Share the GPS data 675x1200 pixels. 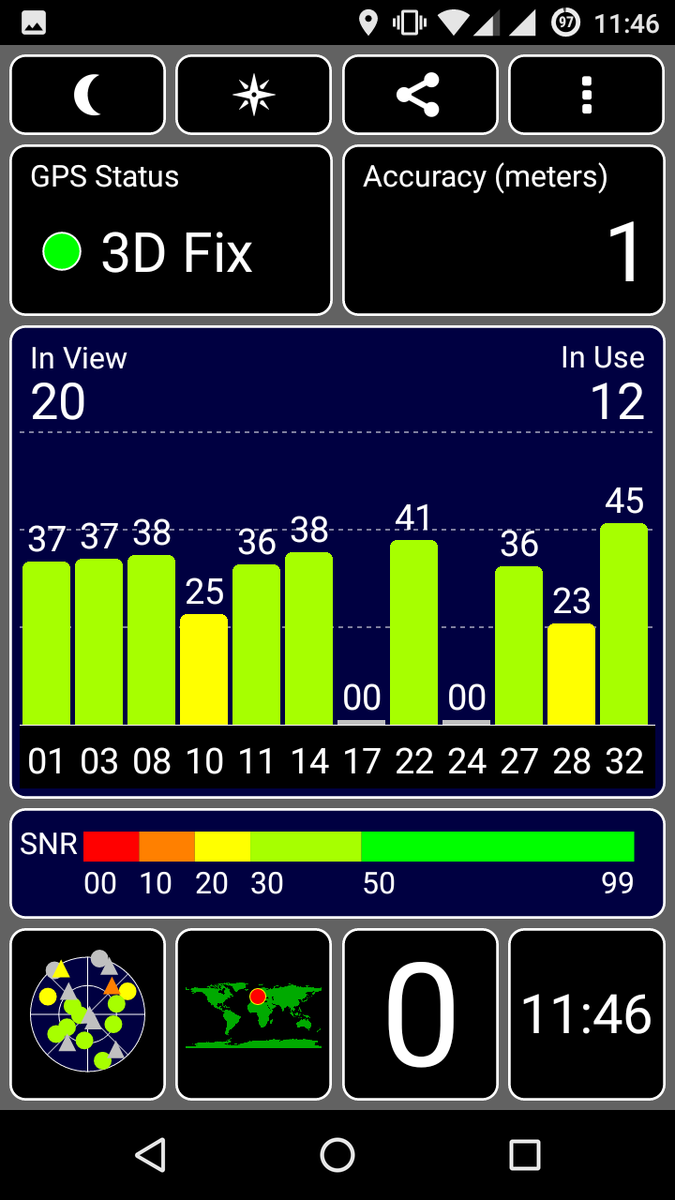pos(420,95)
